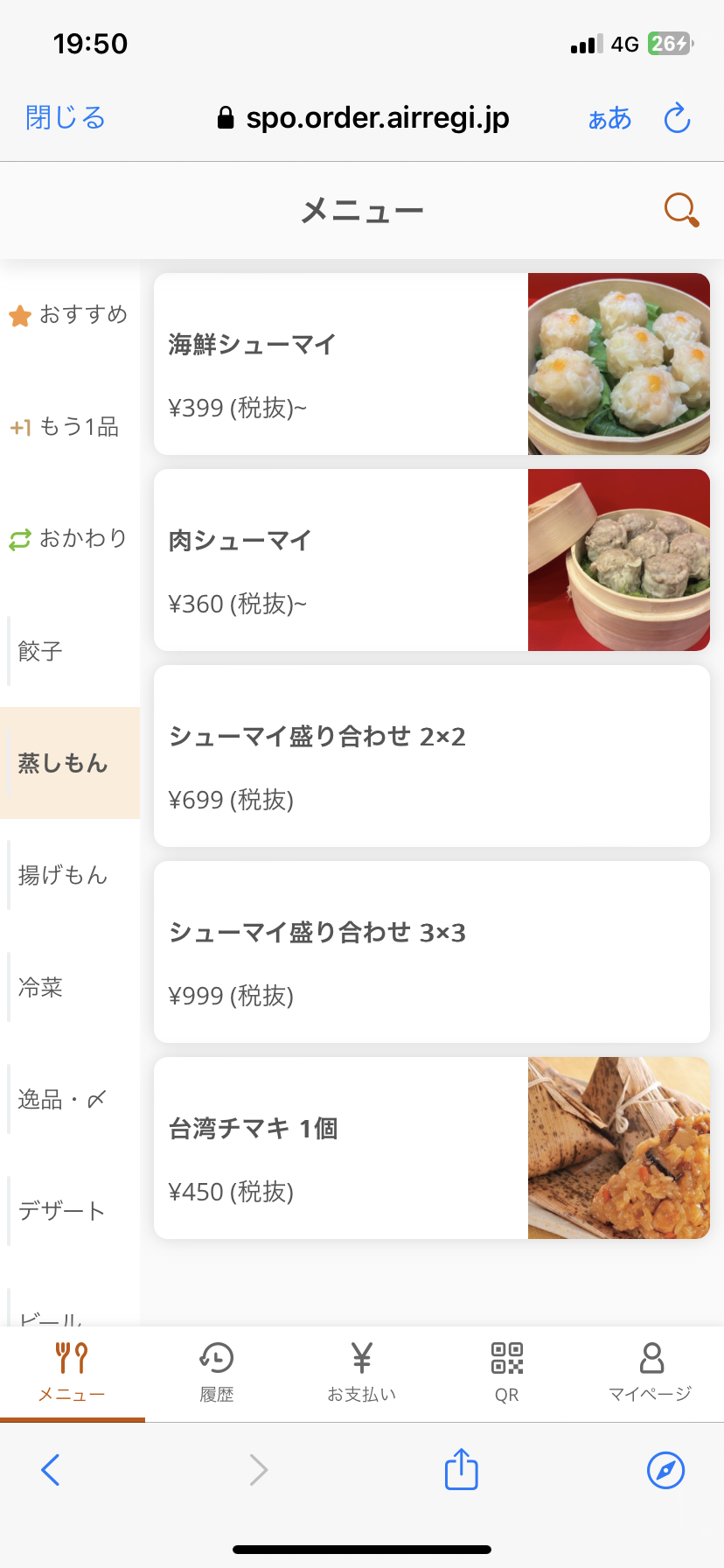Switch to the おかわり category

pyautogui.click(x=70, y=539)
